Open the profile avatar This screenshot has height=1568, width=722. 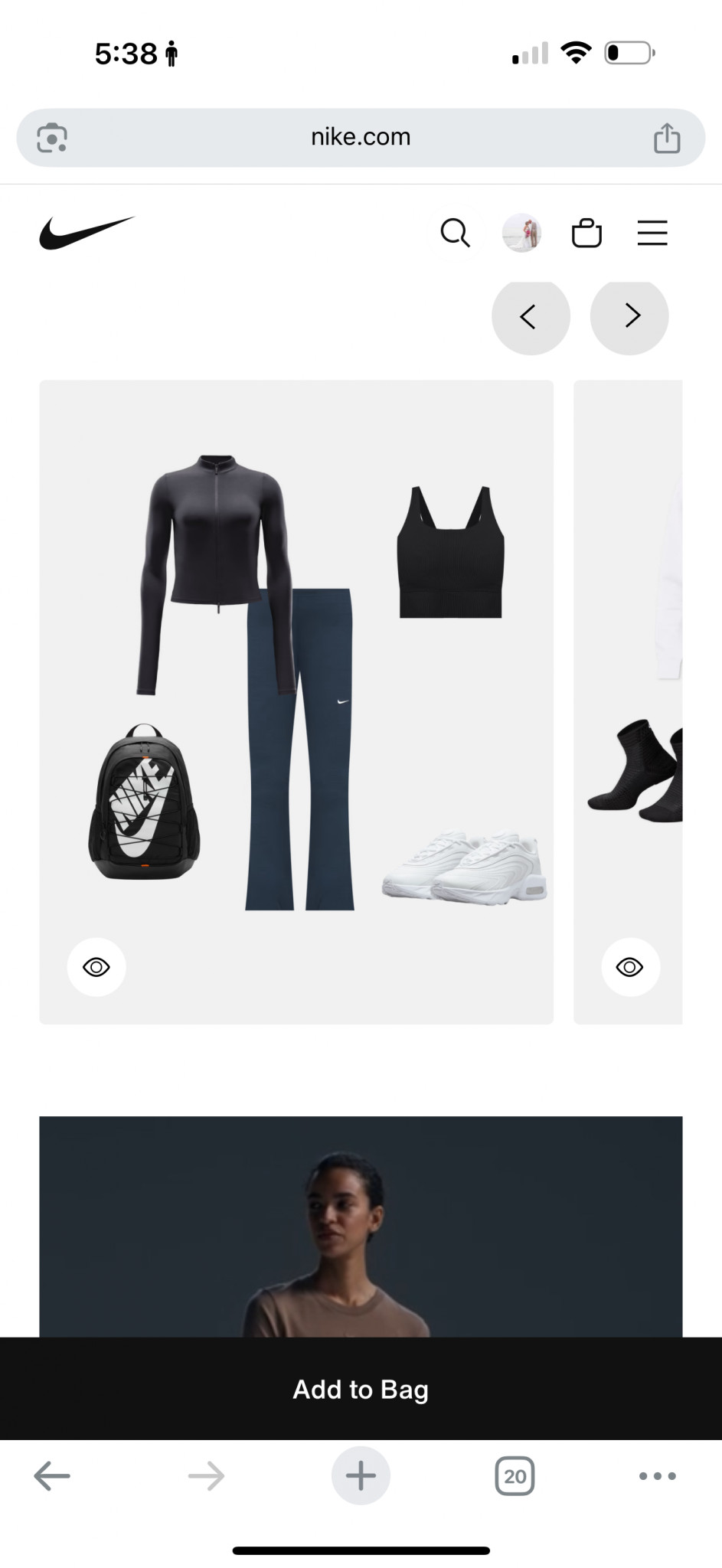coord(521,233)
